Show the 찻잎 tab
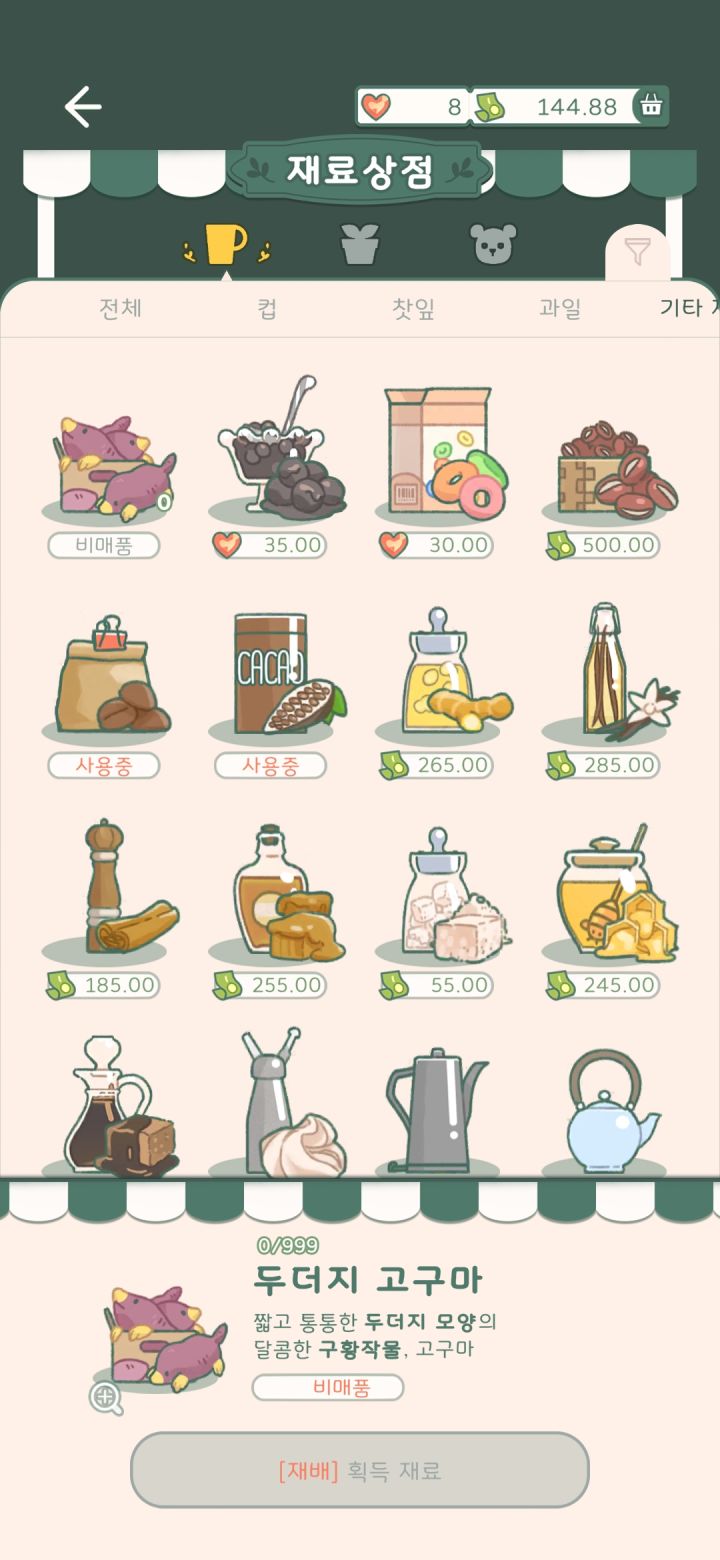 tap(413, 308)
